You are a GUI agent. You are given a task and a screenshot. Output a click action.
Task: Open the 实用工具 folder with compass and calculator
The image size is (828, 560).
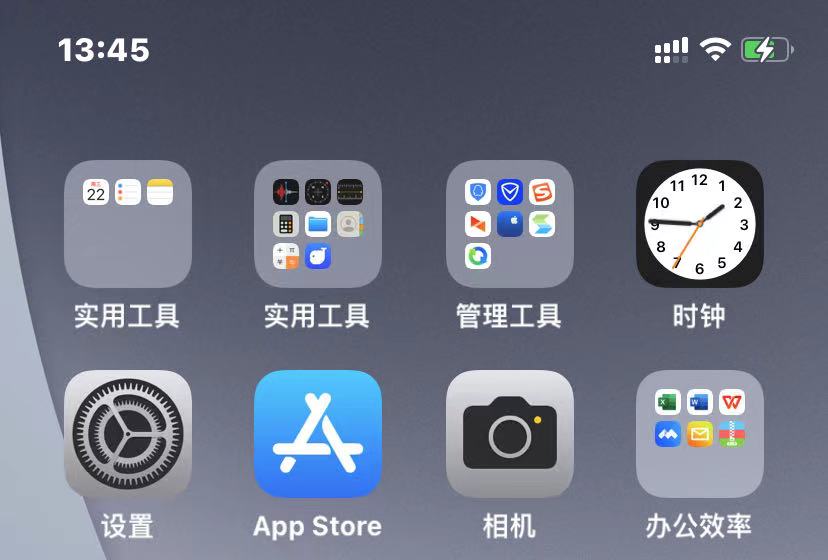click(x=318, y=224)
